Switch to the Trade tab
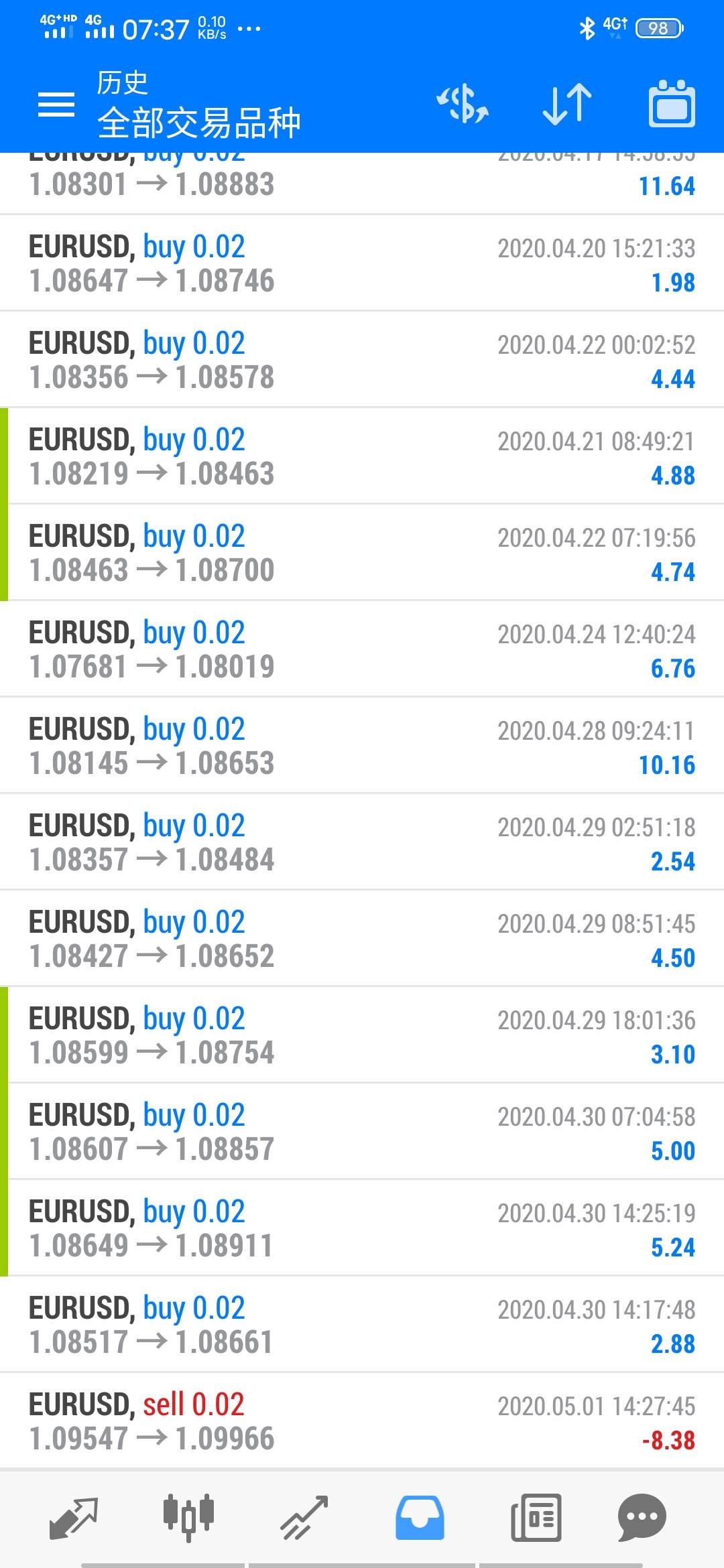The image size is (724, 1568). 304,1517
